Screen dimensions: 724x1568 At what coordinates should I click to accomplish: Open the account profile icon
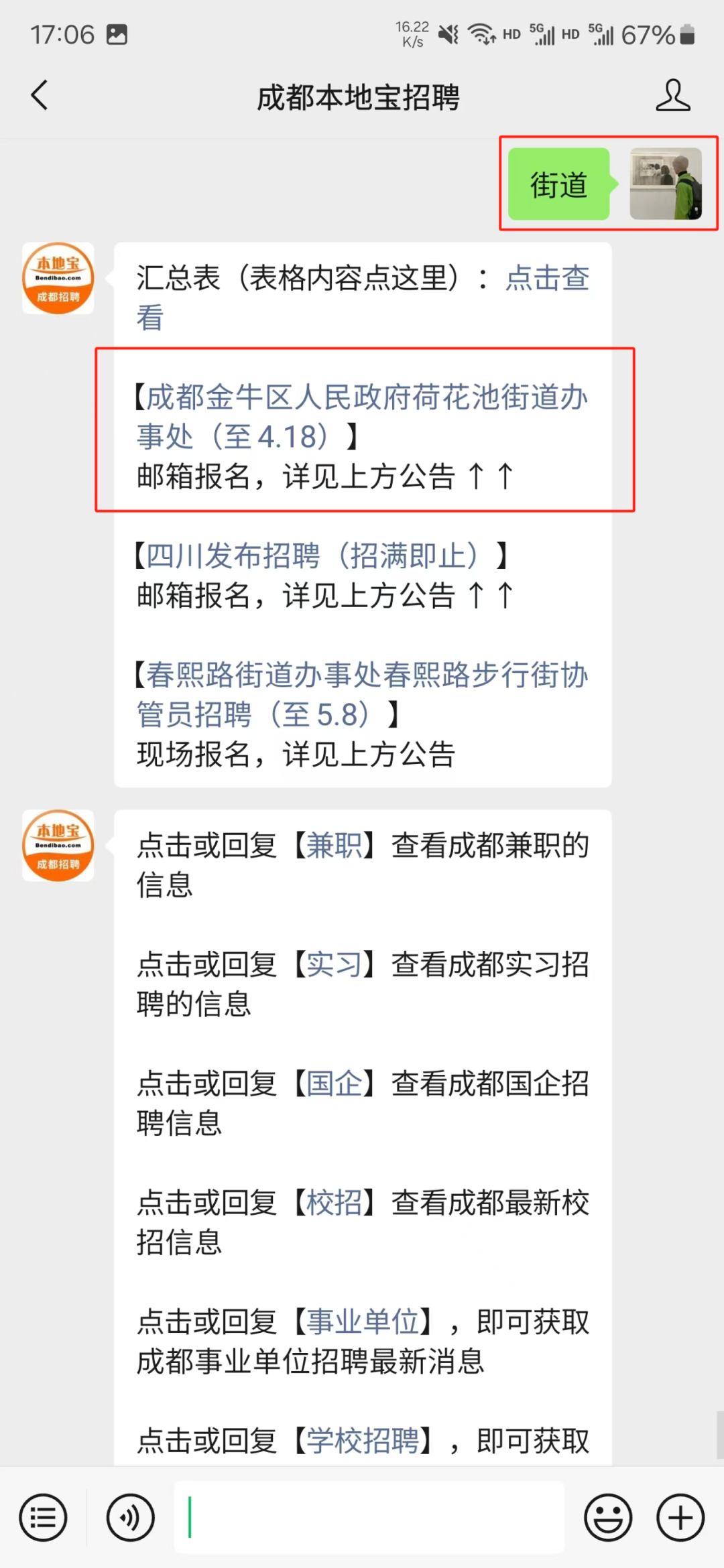672,95
